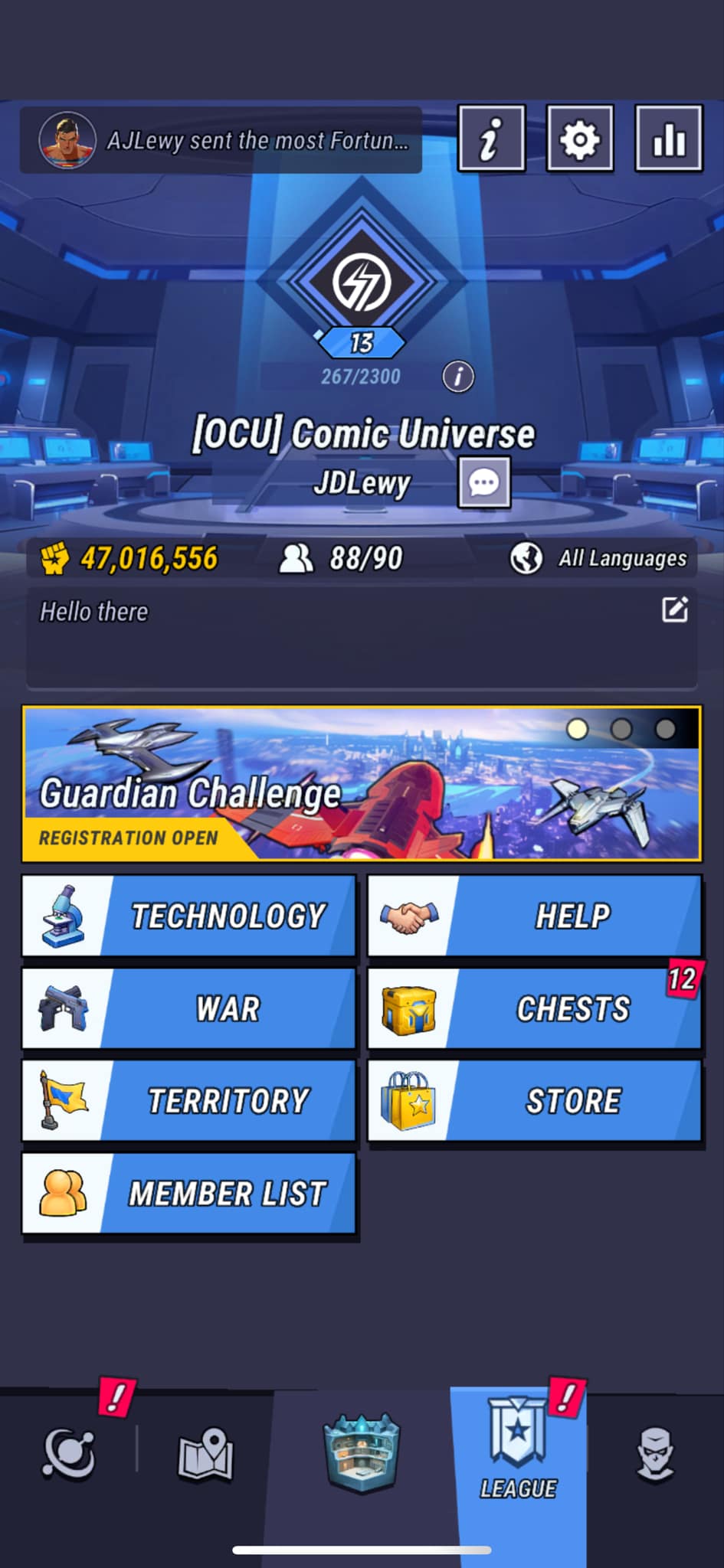
Task: Open the Guardian Challenge banner
Action: click(x=362, y=783)
